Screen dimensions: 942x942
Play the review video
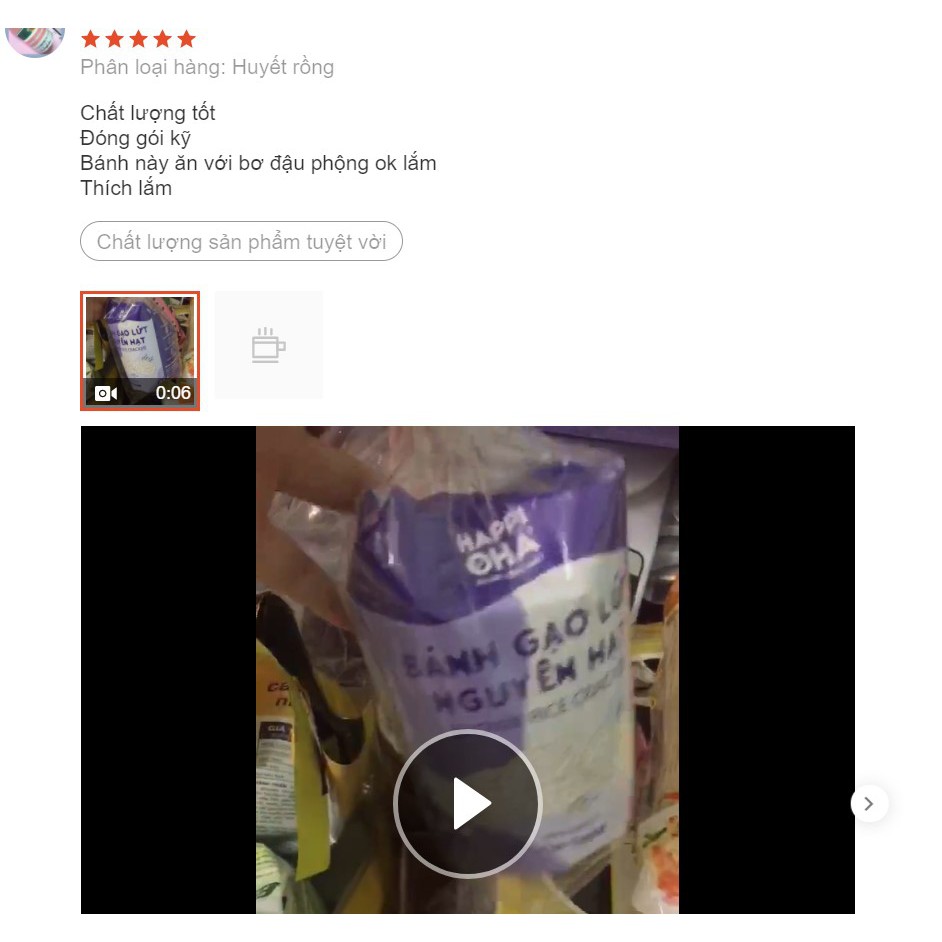[467, 804]
